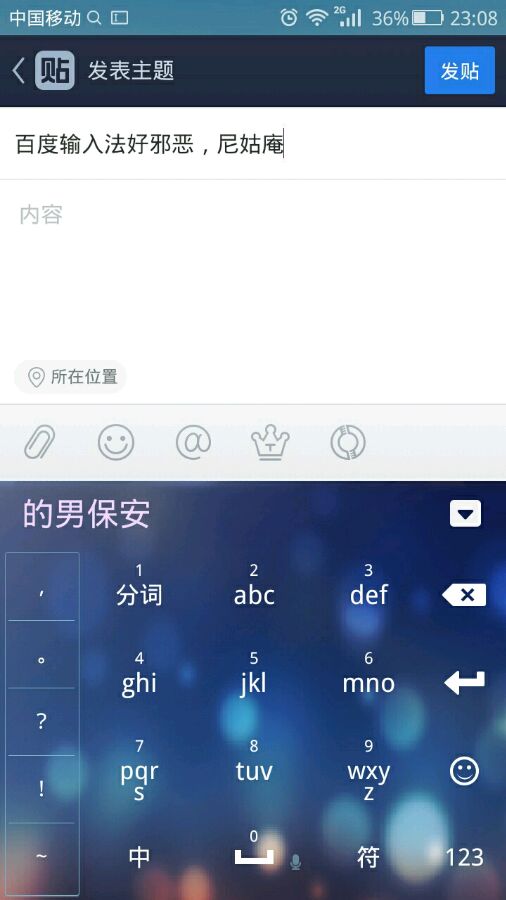Open the 符 symbols keyboard

[x=368, y=858]
